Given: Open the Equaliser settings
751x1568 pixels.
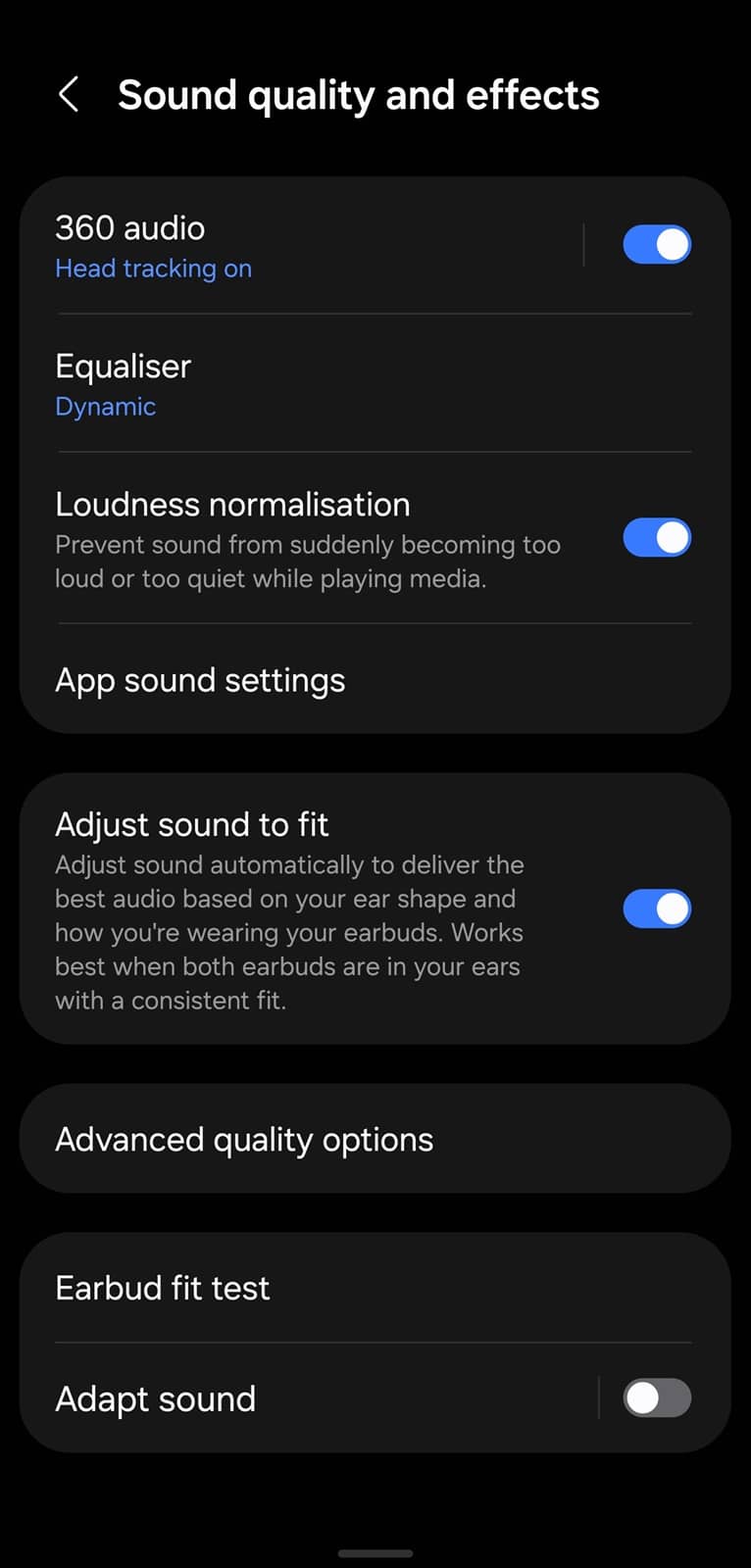Looking at the screenshot, I should (373, 384).
